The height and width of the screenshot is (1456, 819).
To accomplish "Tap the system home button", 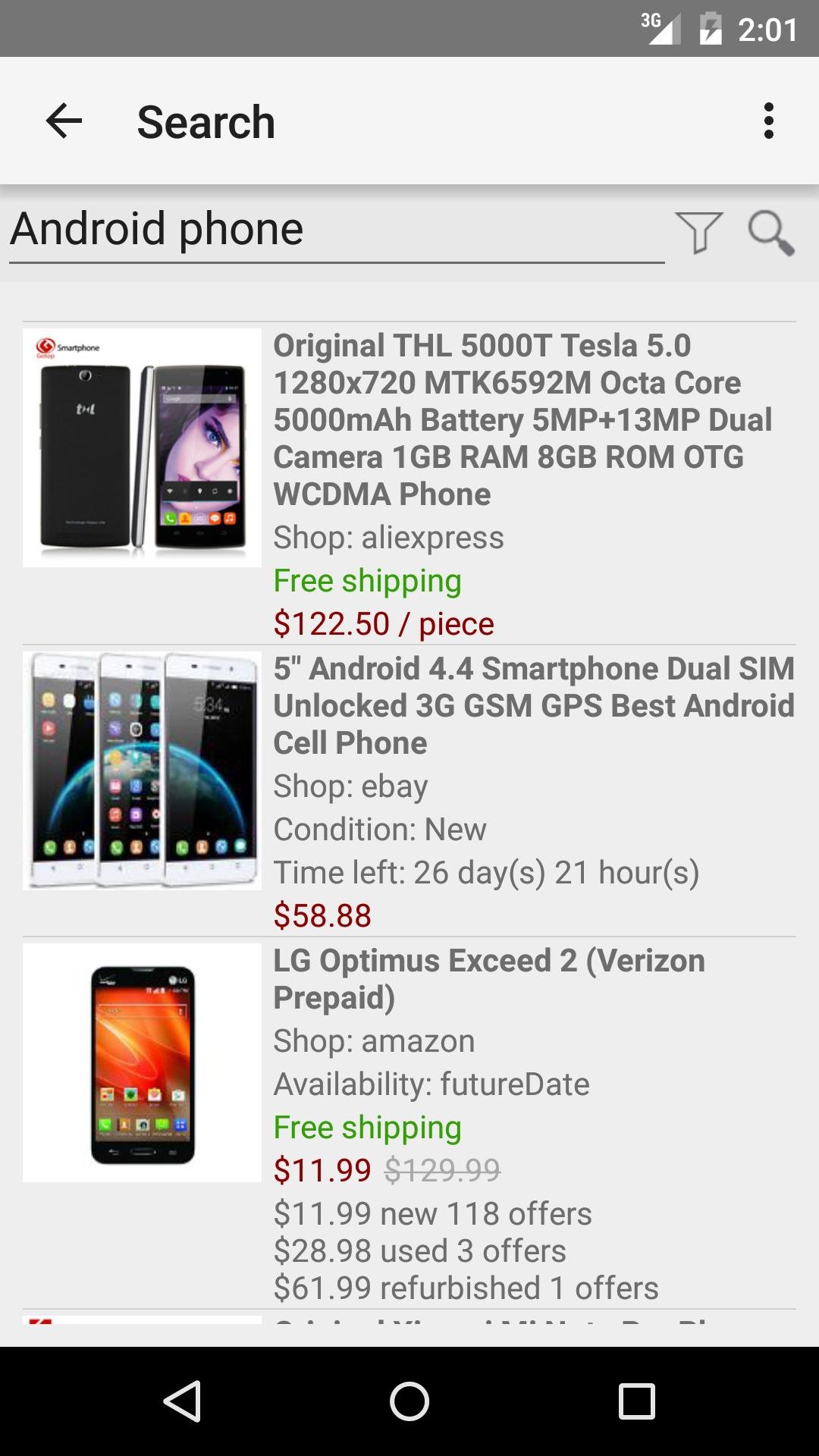I will click(x=409, y=1401).
